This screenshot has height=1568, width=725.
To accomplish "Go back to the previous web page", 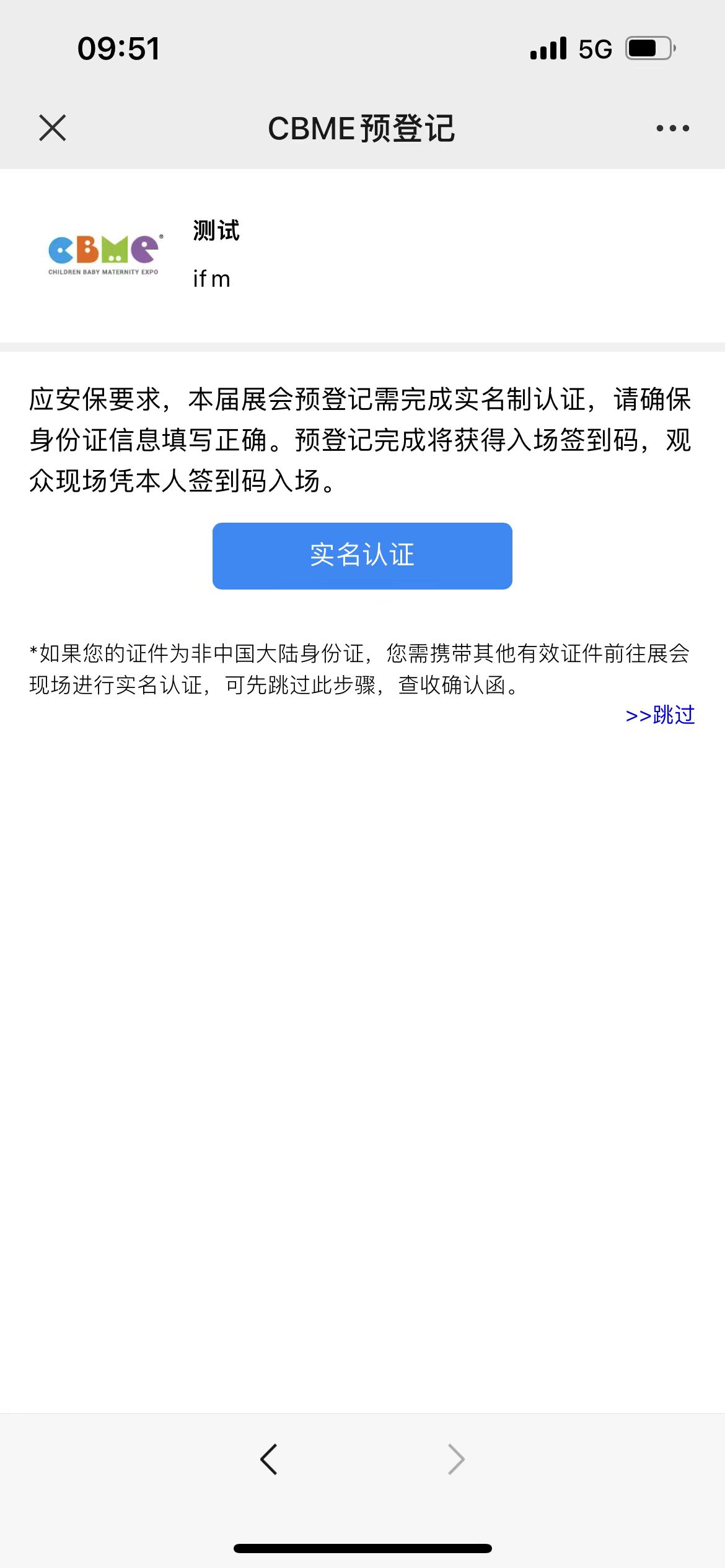I will pyautogui.click(x=268, y=1459).
